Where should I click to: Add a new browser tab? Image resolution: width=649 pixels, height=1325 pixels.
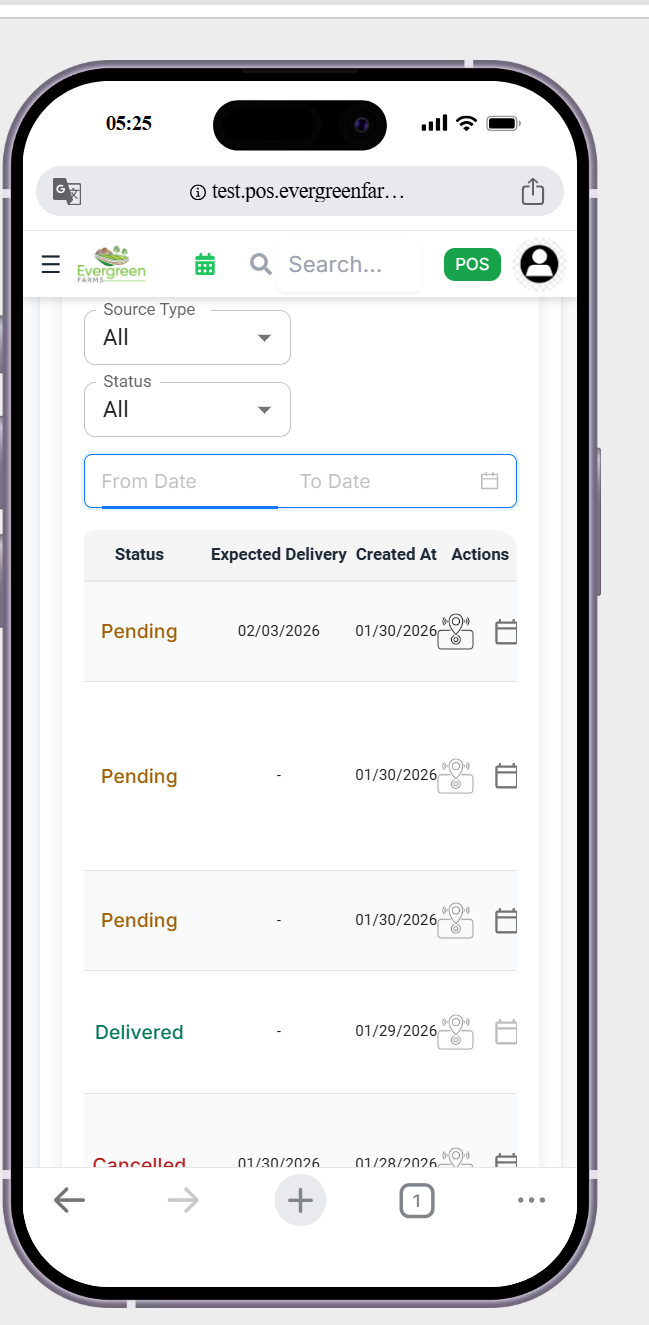pyautogui.click(x=300, y=1200)
